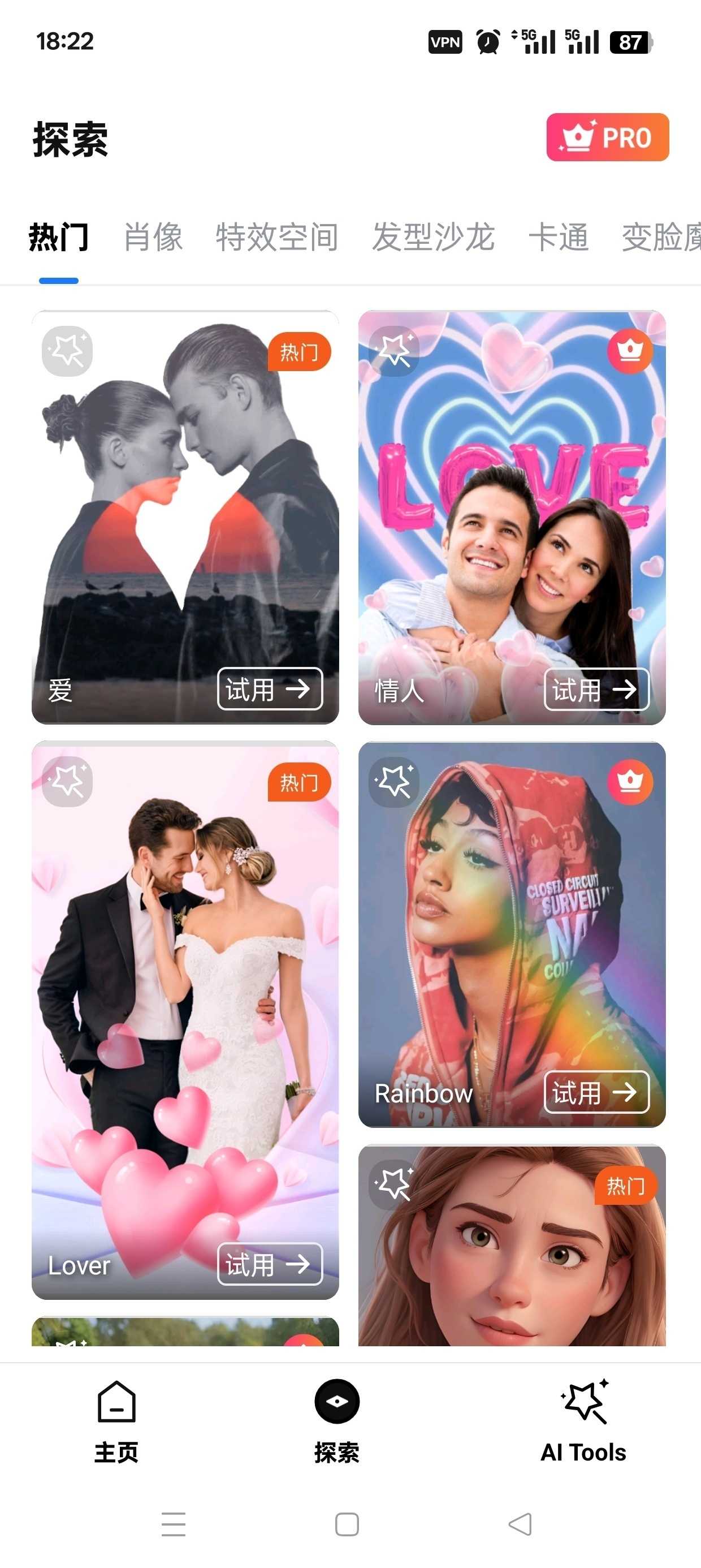Image resolution: width=701 pixels, height=1568 pixels.
Task: Go to the 主页 tab
Action: [x=116, y=1422]
